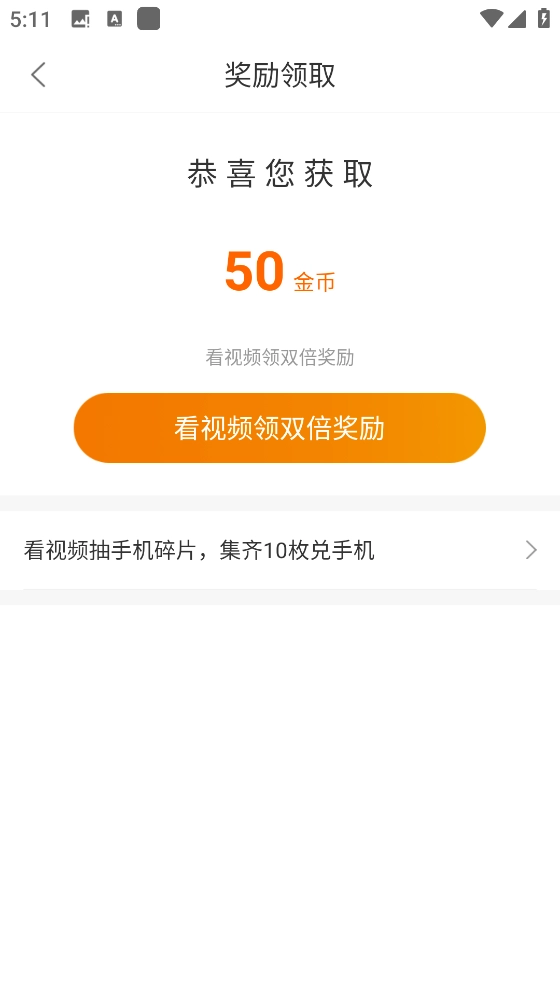Screen dimensions: 560x995
Task: Go back using the top-left arrow
Action: [39, 75]
